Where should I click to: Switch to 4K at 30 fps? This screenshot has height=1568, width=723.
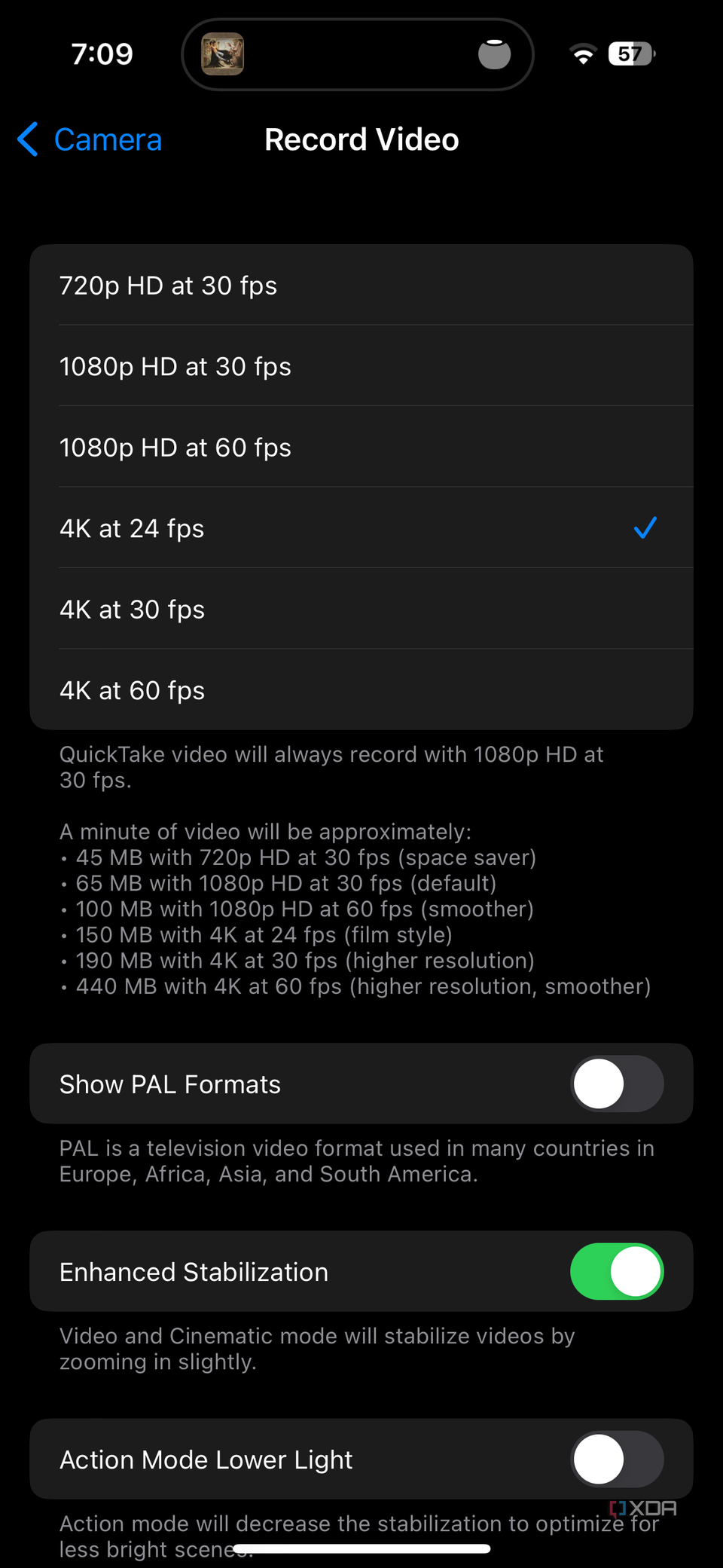coord(360,610)
